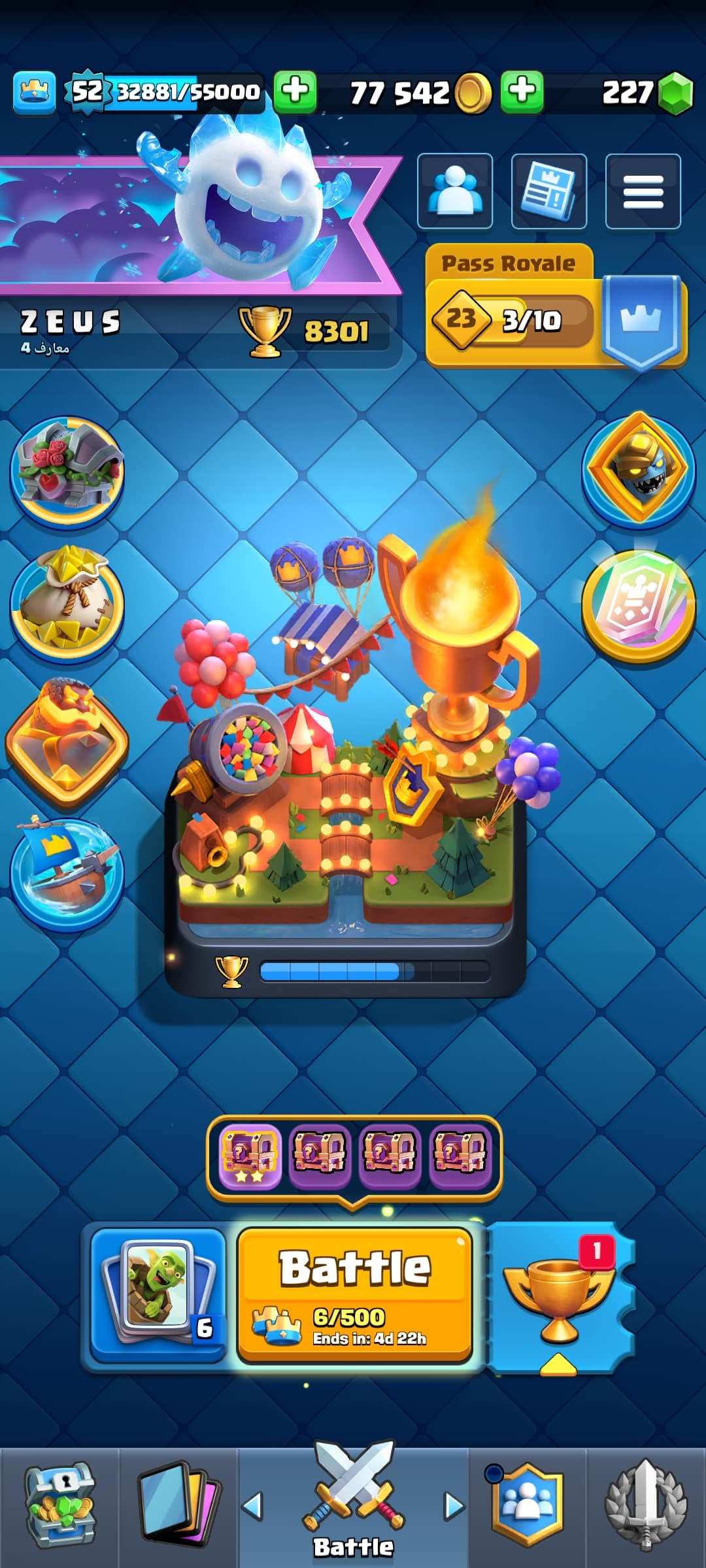The image size is (706, 1568).
Task: Open the Shop tab with the chest
Action: pyautogui.click(x=59, y=1506)
